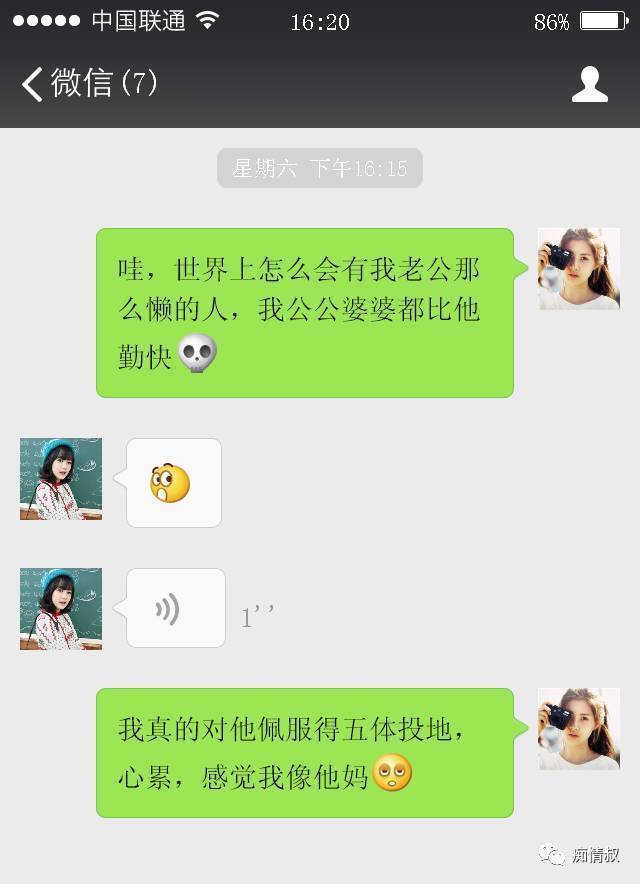
Task: Tap the avatar beside the surprised emoji message
Action: pos(61,479)
